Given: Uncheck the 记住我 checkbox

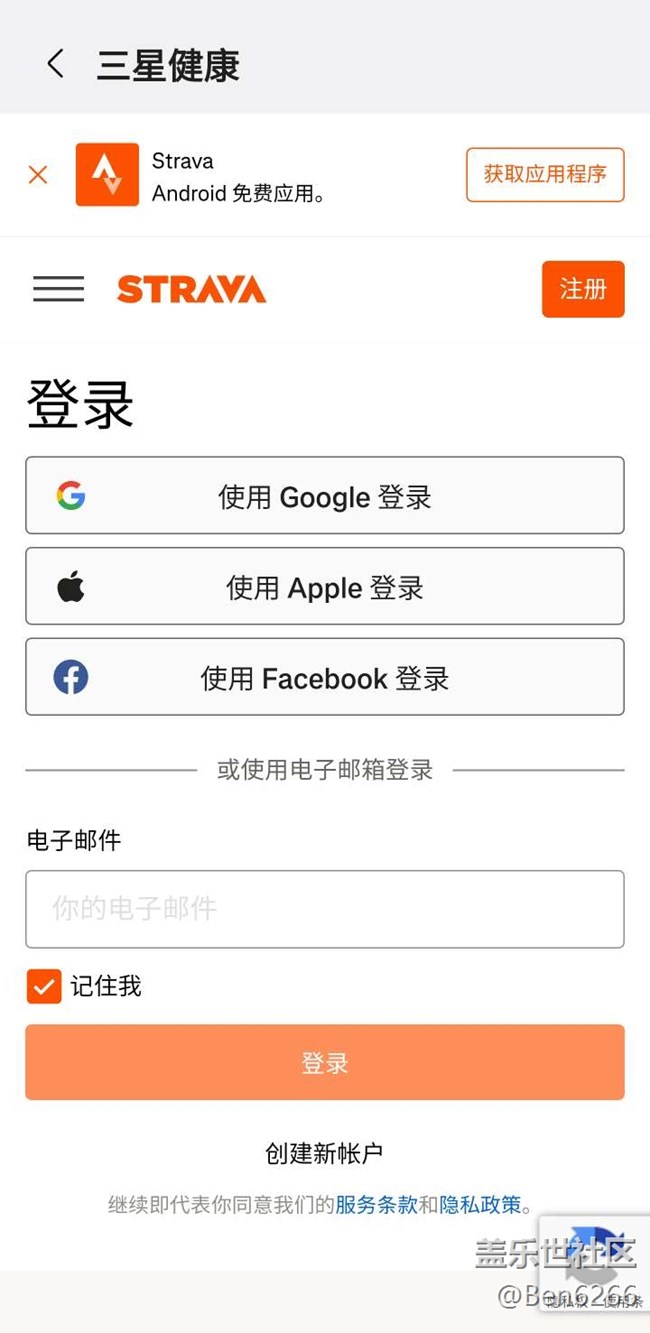Looking at the screenshot, I should [44, 986].
